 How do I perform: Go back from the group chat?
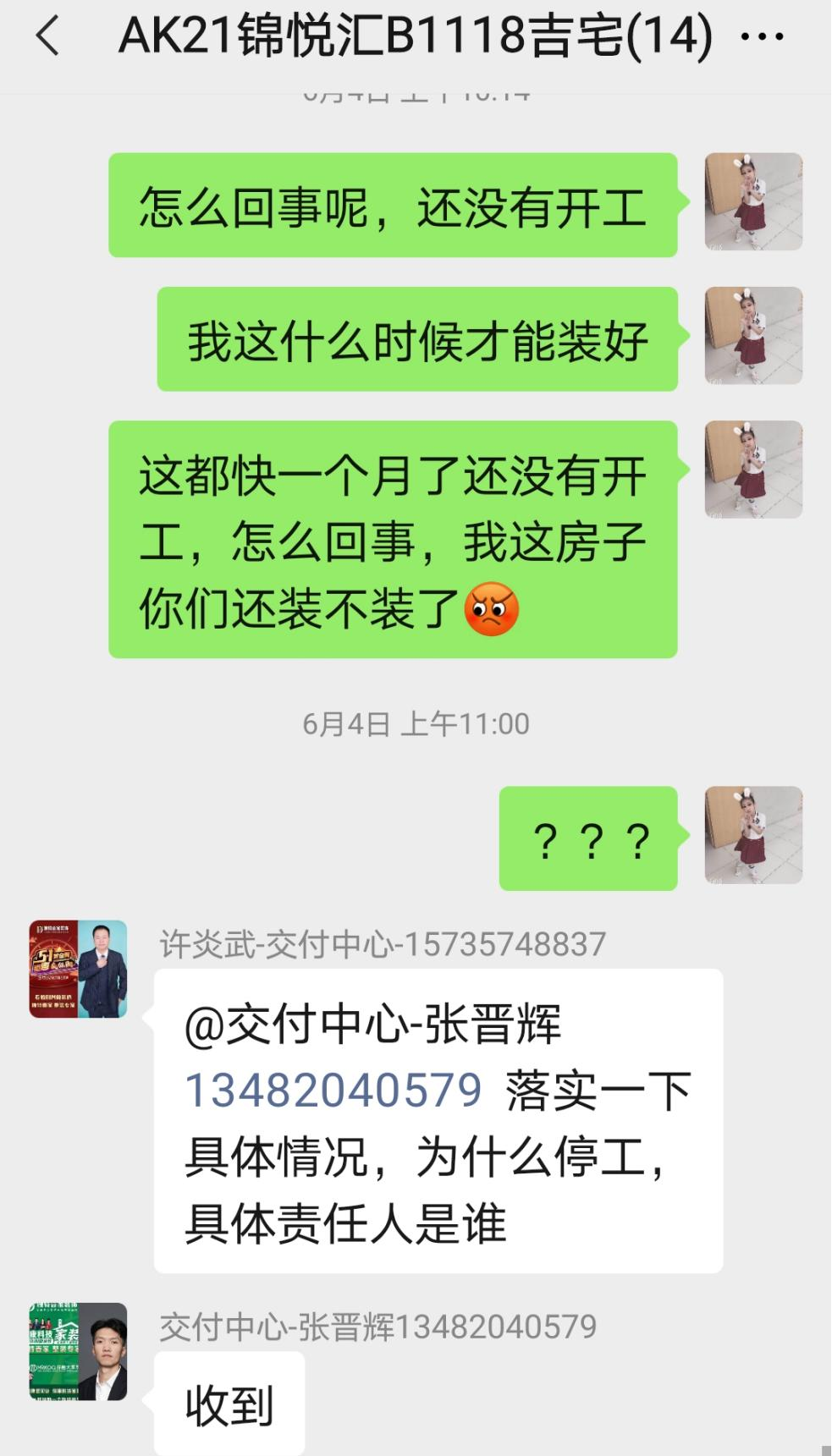48,37
